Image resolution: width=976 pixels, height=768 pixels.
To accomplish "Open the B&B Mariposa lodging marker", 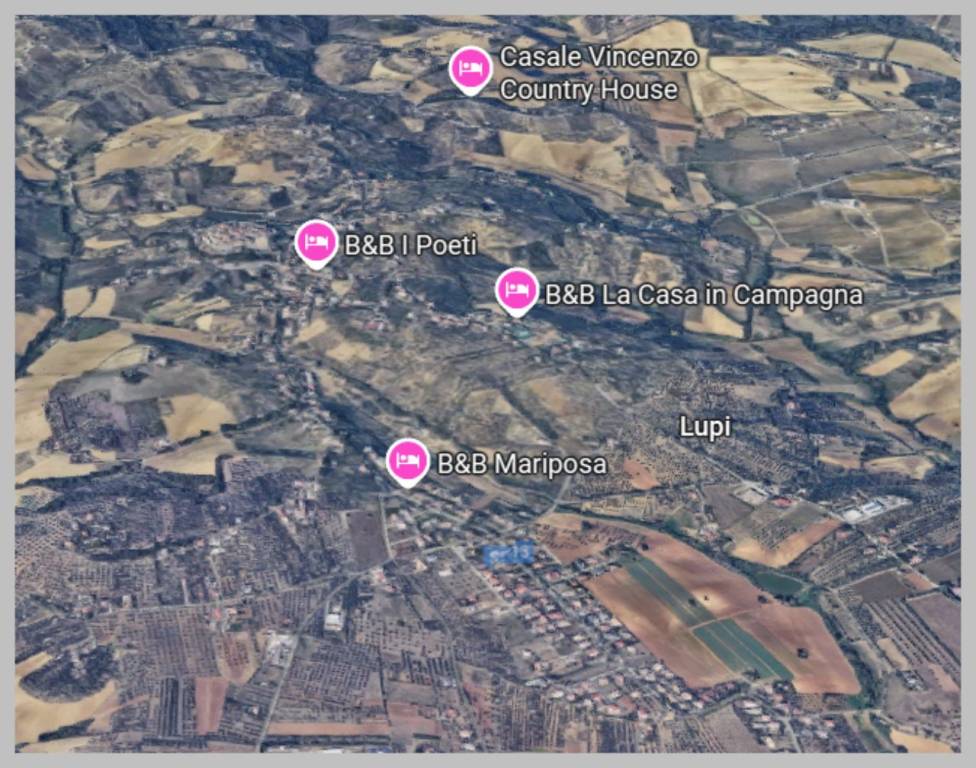I will [407, 461].
